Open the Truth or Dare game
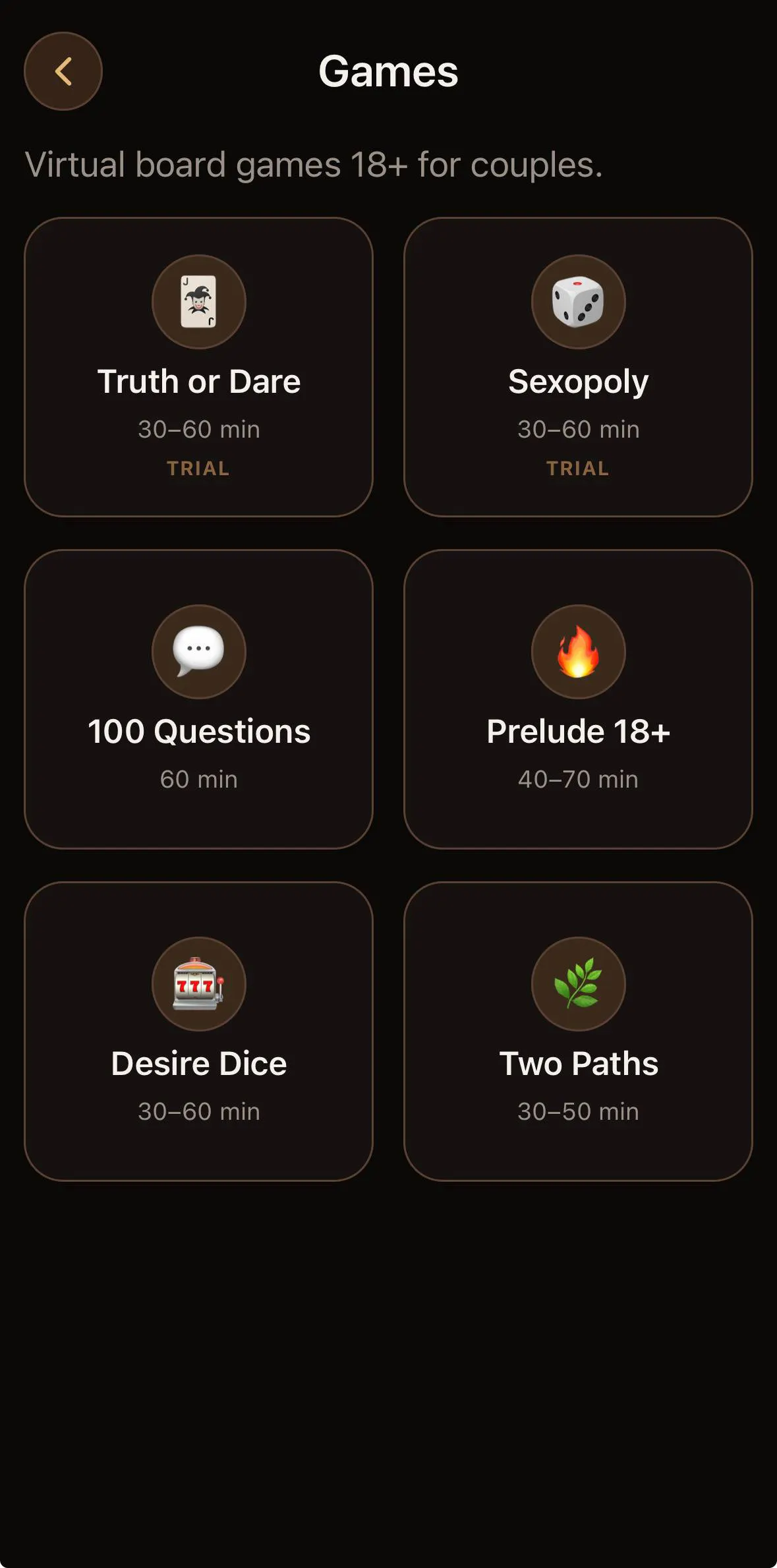Viewport: 777px width, 1568px height. pos(198,367)
